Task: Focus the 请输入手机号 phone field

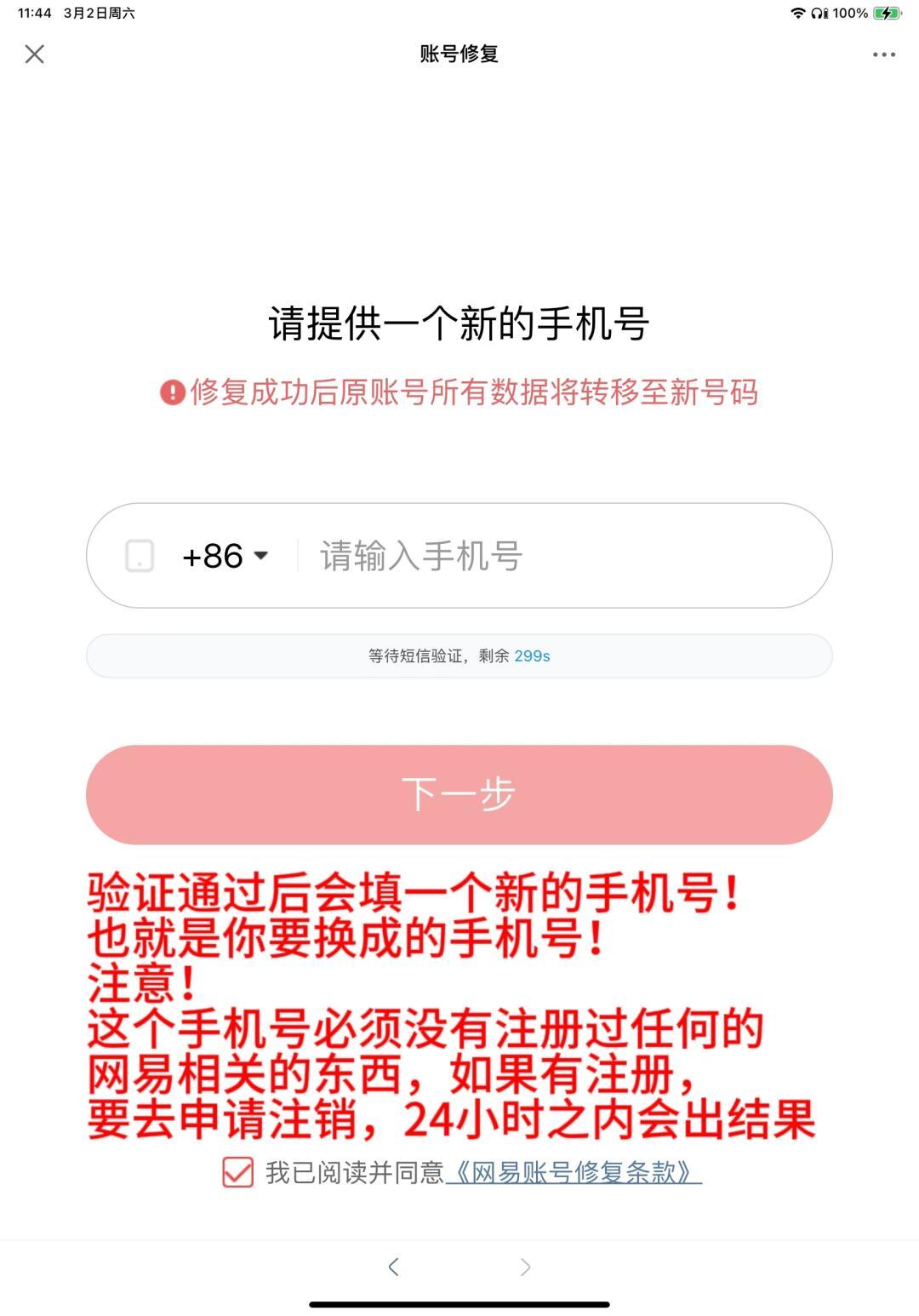Action: pos(562,556)
